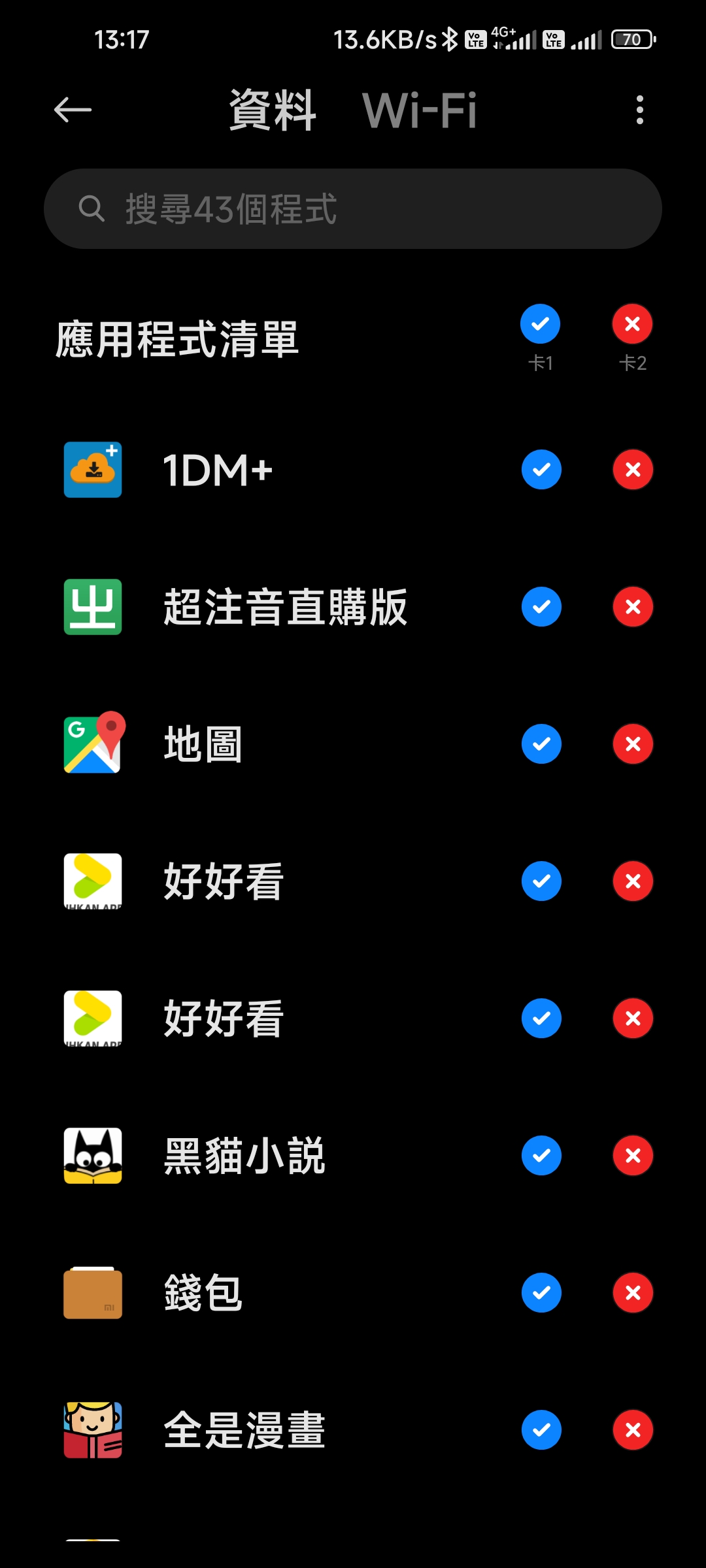706x1568 pixels.
Task: Enable 卡2 data access for 地圖
Action: [x=631, y=745]
